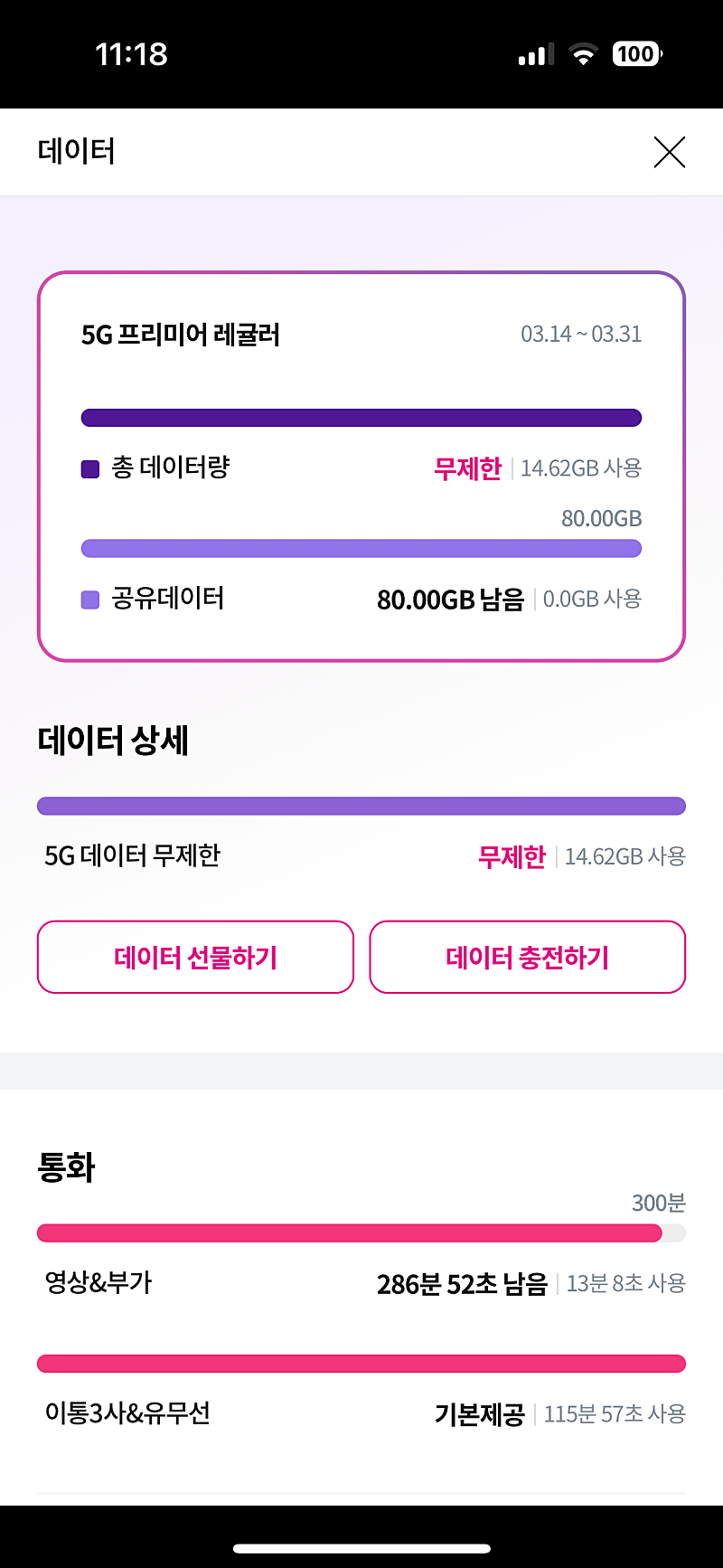Tap the 데이터 선물하기 button

click(x=195, y=957)
